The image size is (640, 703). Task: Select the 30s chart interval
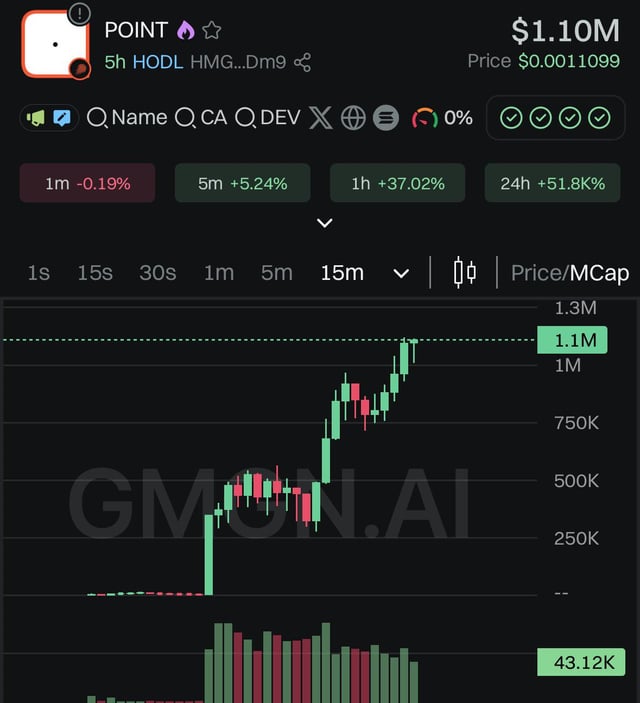157,272
